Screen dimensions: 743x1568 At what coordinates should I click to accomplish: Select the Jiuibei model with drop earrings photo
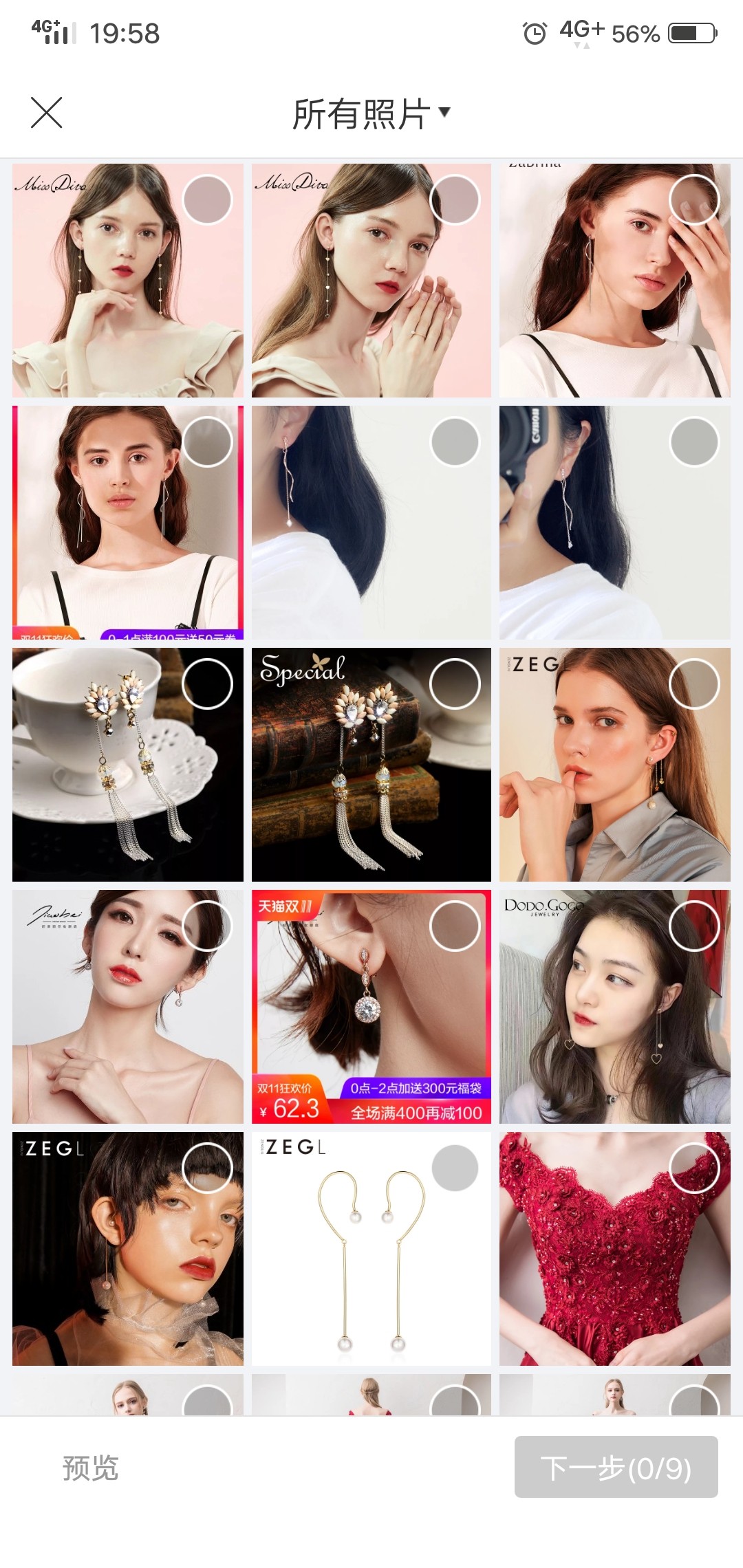(207, 926)
